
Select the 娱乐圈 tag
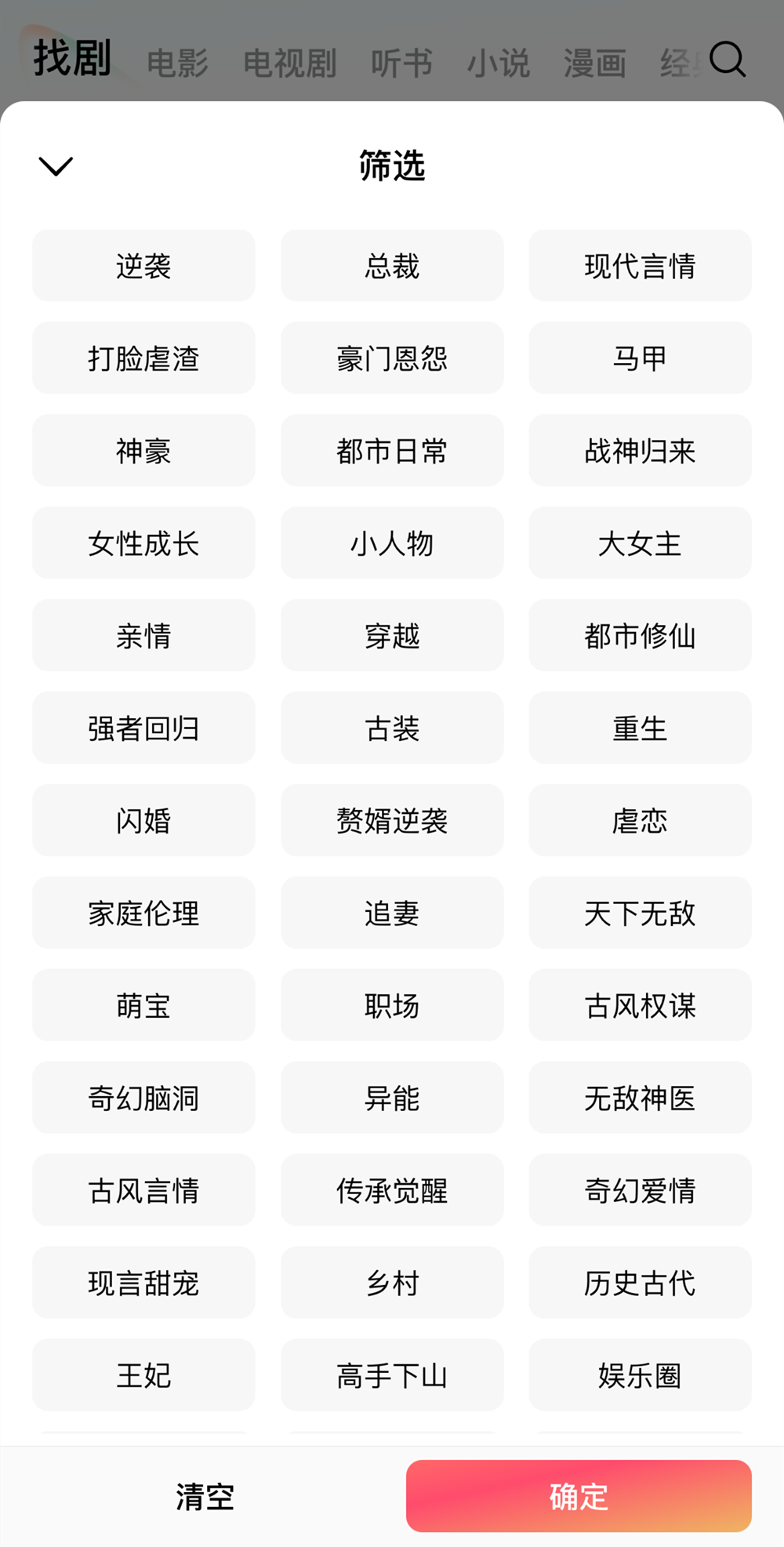point(640,1376)
